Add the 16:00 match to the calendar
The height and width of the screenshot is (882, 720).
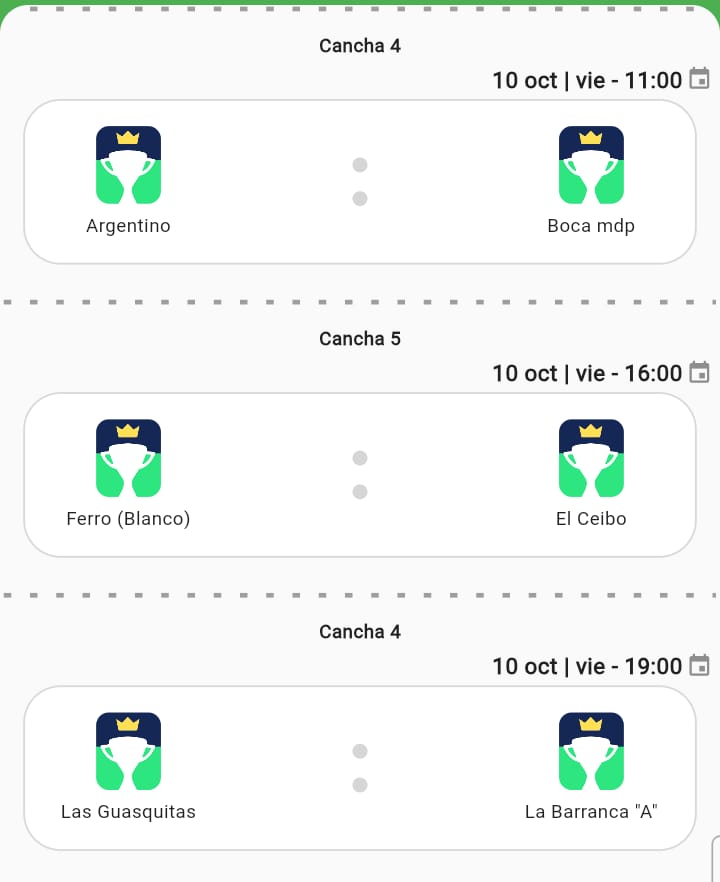tap(700, 373)
